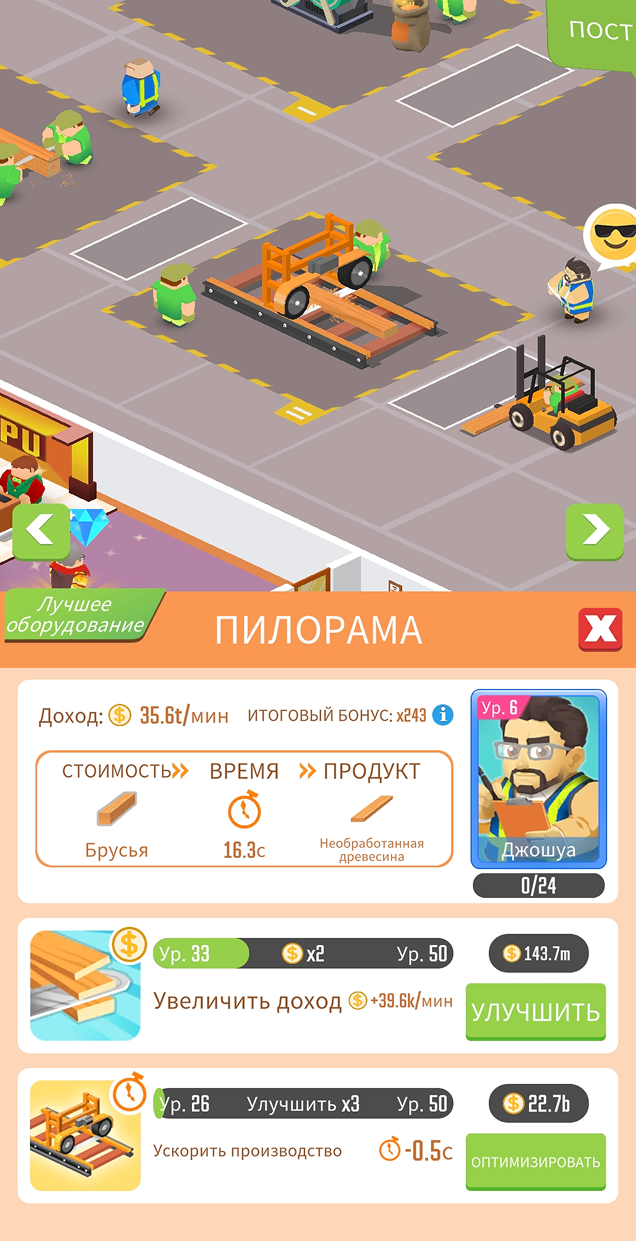
Task: Tap the ОПТИМИЗИРОВАТЬ button
Action: (x=536, y=1162)
